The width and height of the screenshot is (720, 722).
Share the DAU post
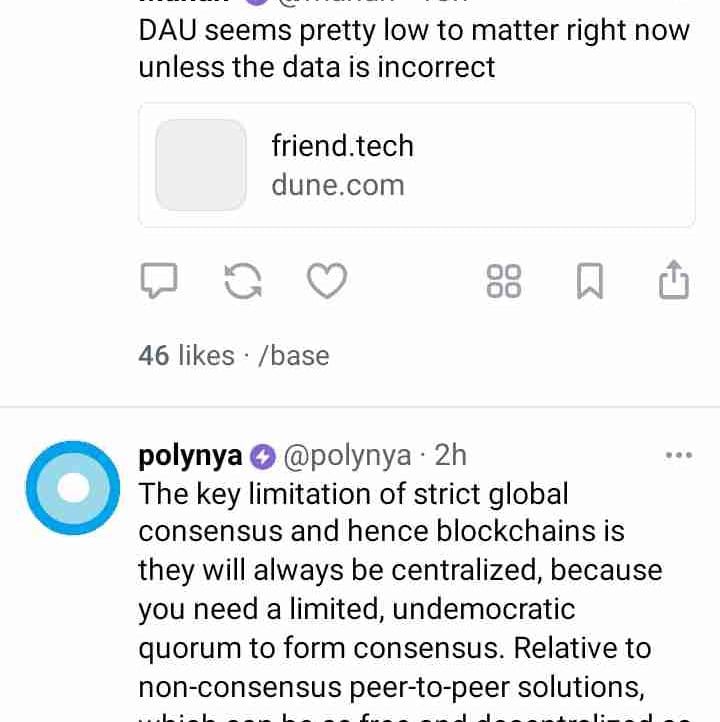click(x=674, y=280)
